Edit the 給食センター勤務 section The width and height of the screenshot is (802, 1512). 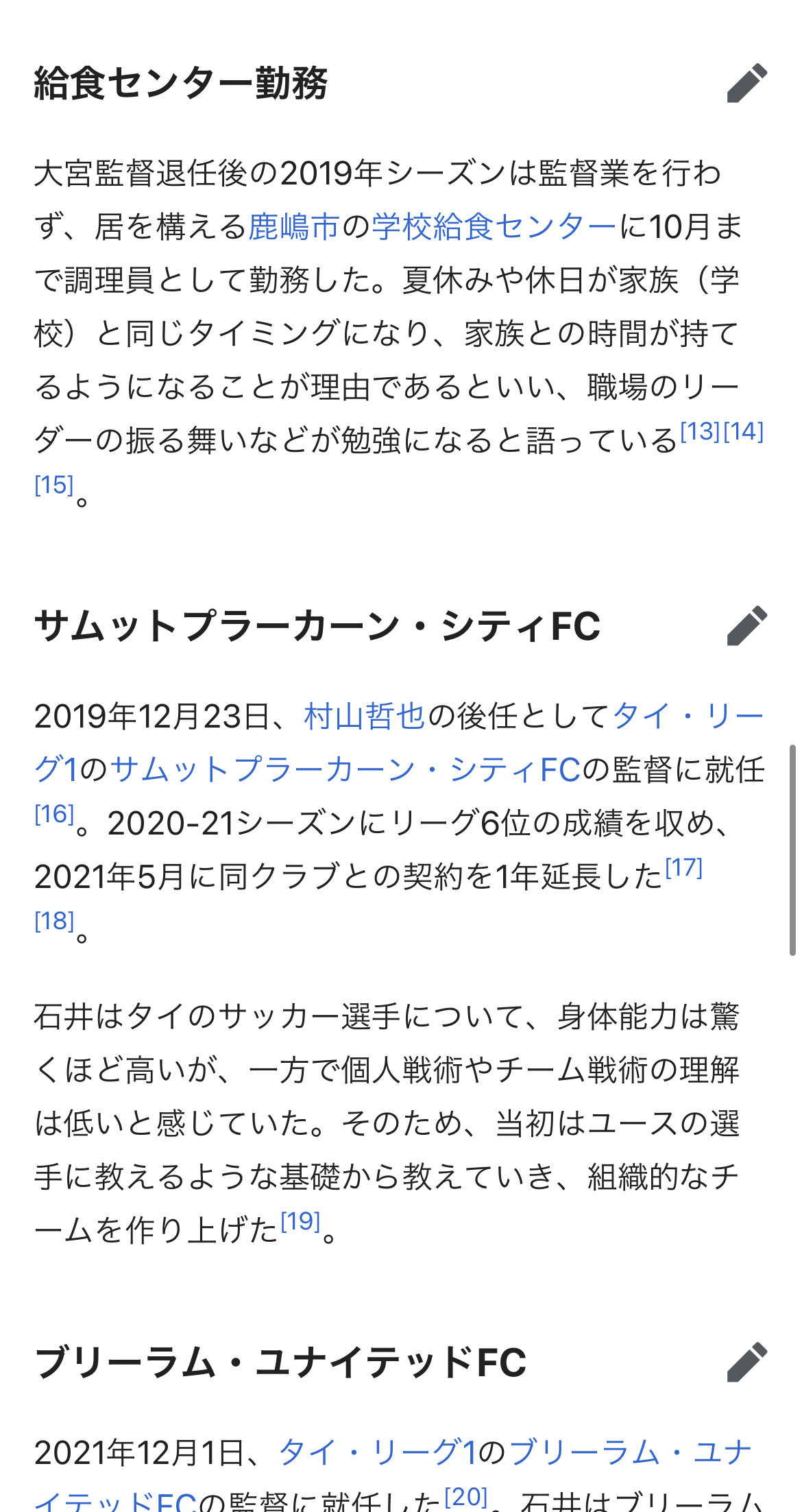746,84
